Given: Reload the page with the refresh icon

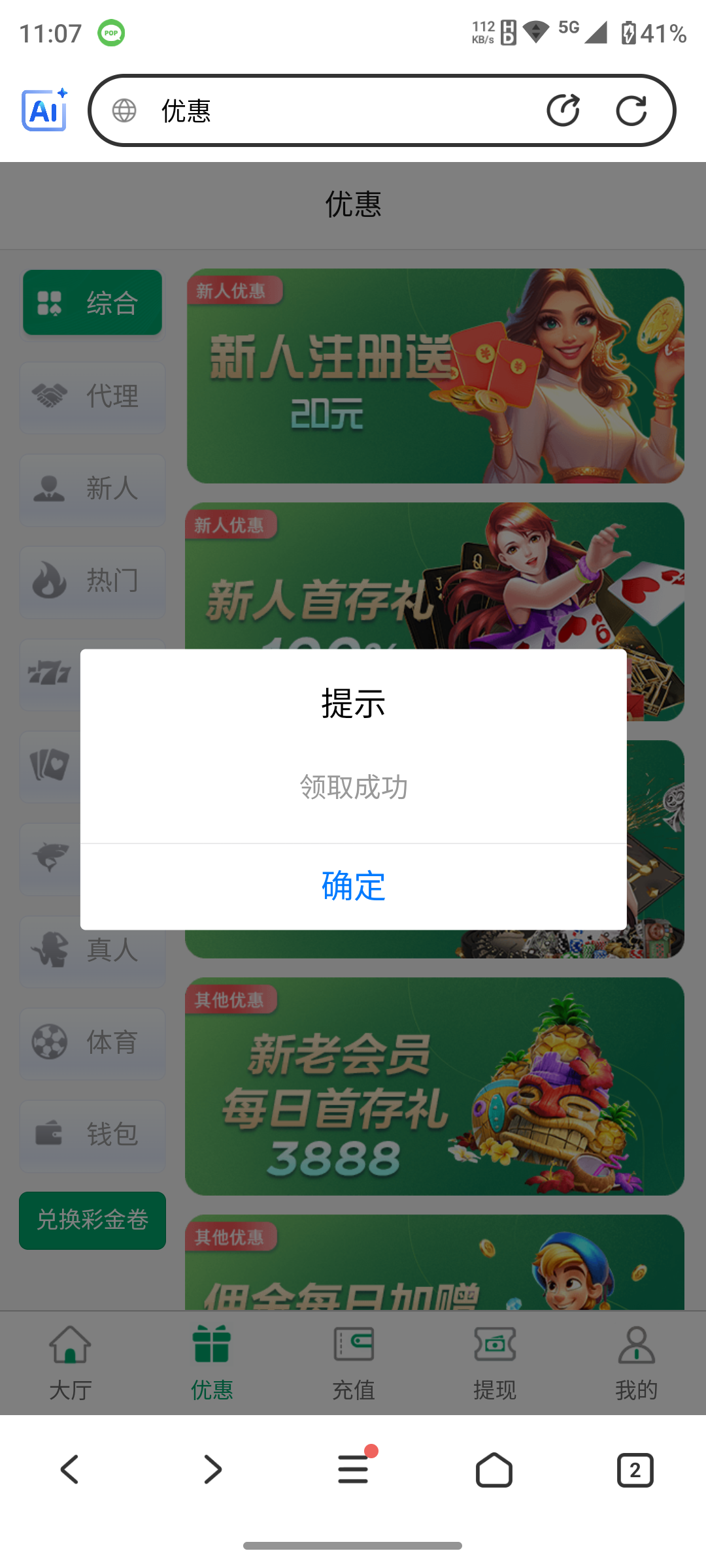Looking at the screenshot, I should tap(631, 110).
